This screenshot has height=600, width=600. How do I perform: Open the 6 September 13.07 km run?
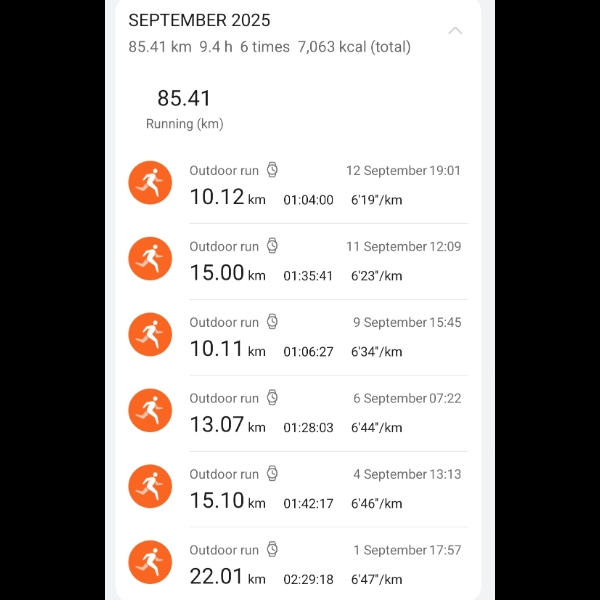point(298,413)
